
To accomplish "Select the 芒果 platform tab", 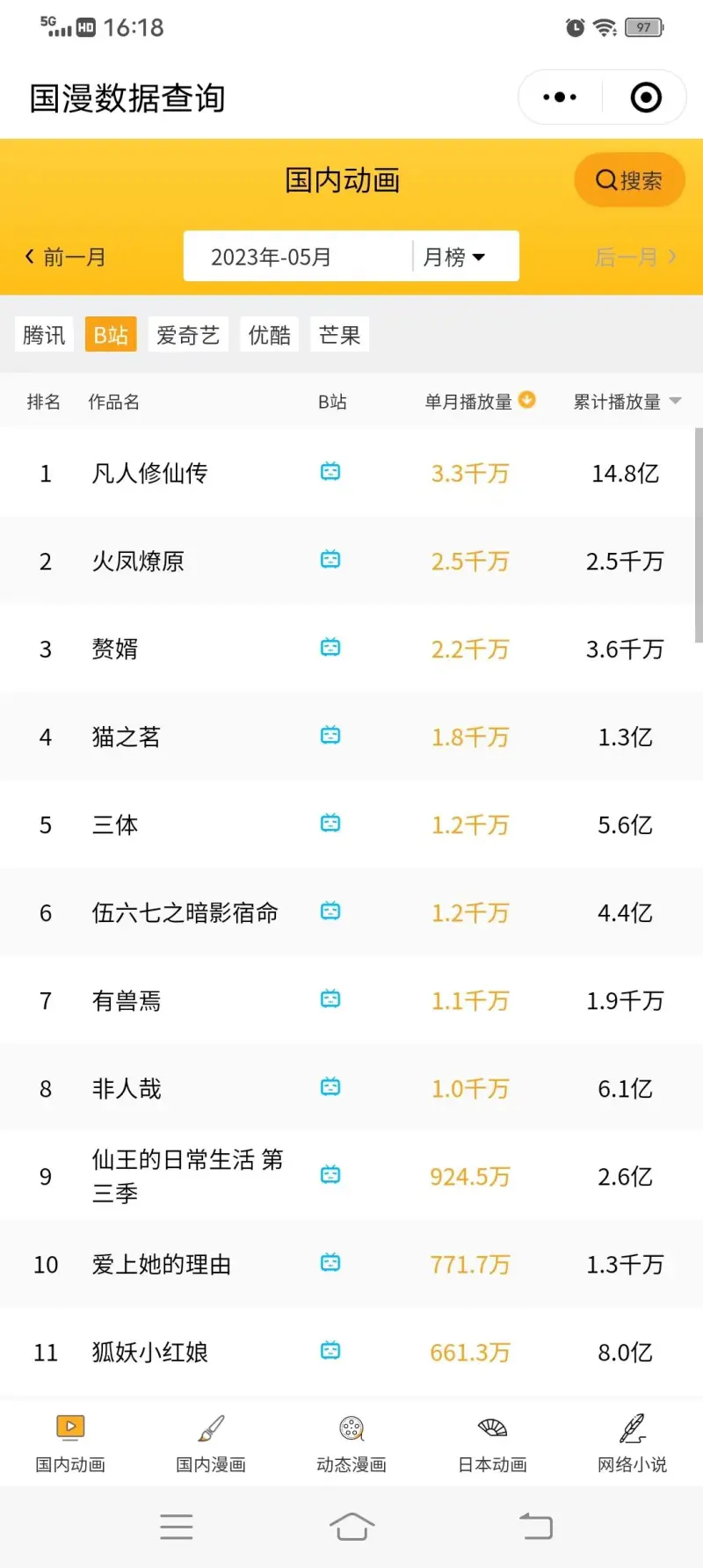I will pyautogui.click(x=339, y=335).
